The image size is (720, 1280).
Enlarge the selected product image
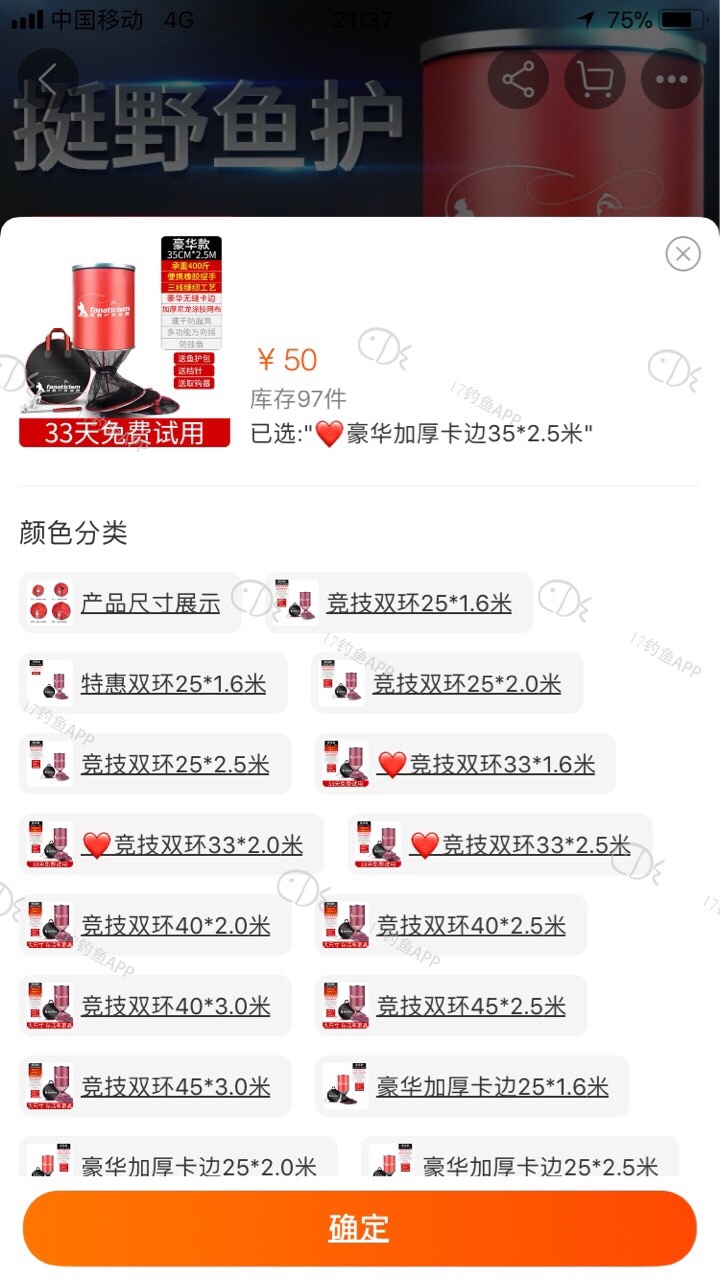[123, 340]
